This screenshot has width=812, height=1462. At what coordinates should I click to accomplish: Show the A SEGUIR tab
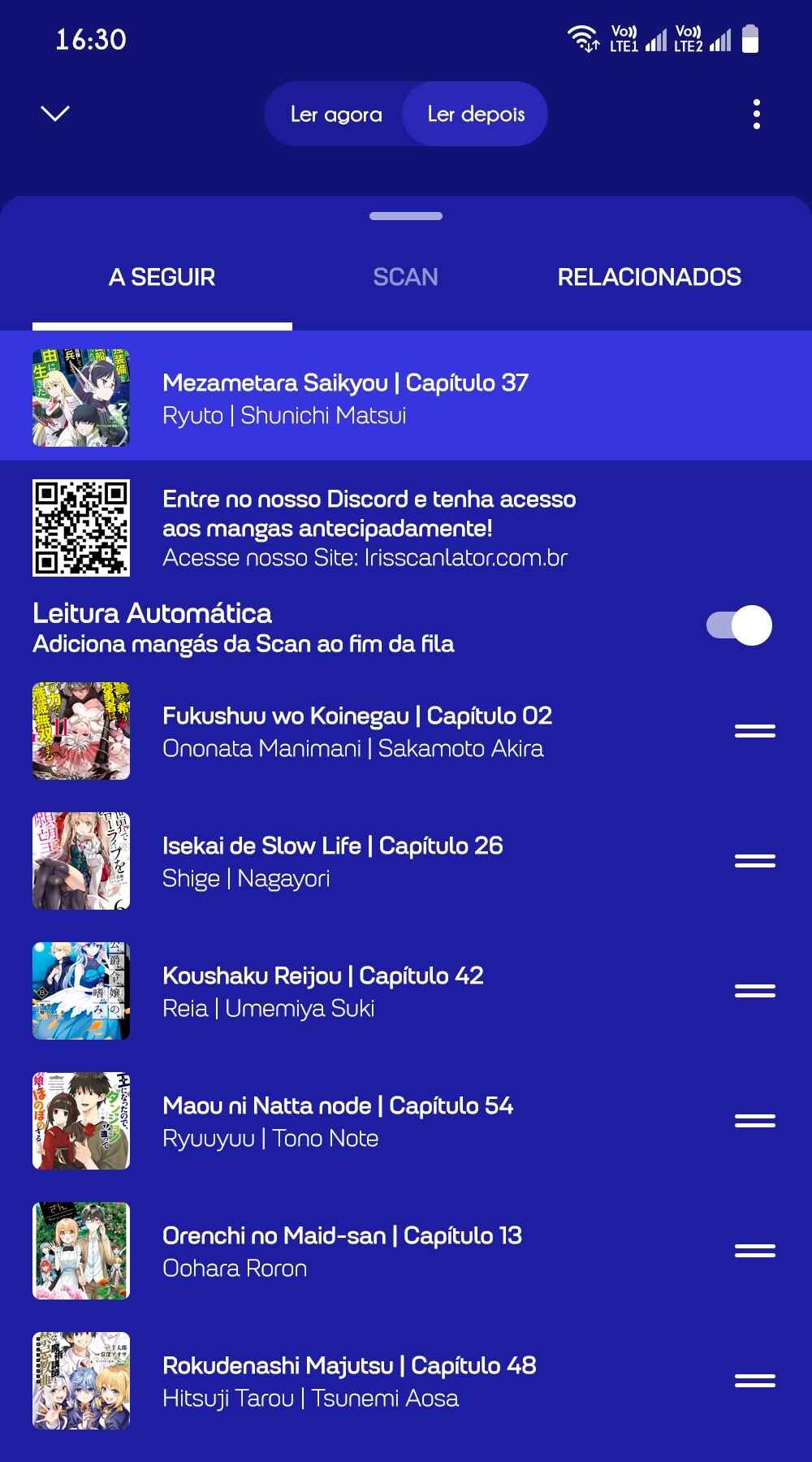click(162, 278)
